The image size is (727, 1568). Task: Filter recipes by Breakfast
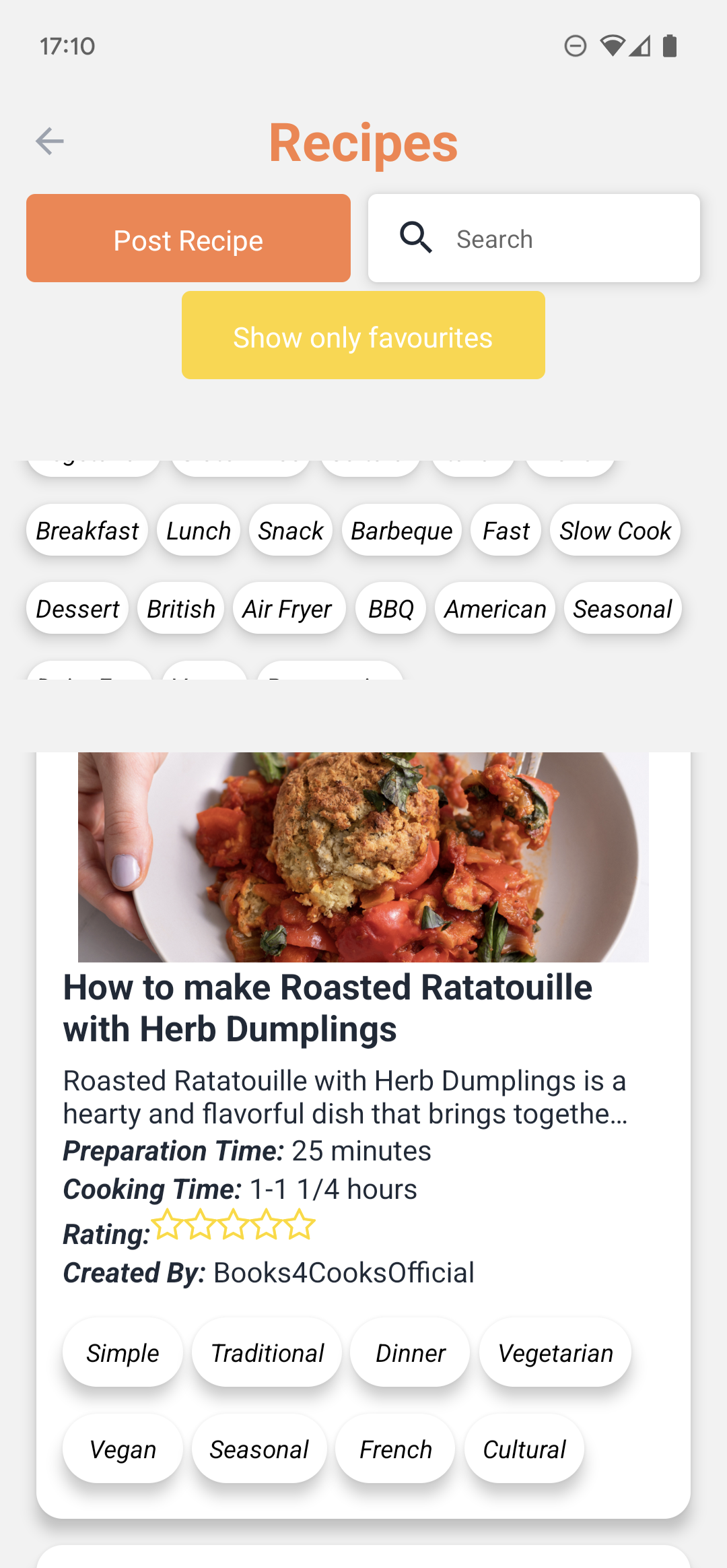pyautogui.click(x=88, y=531)
